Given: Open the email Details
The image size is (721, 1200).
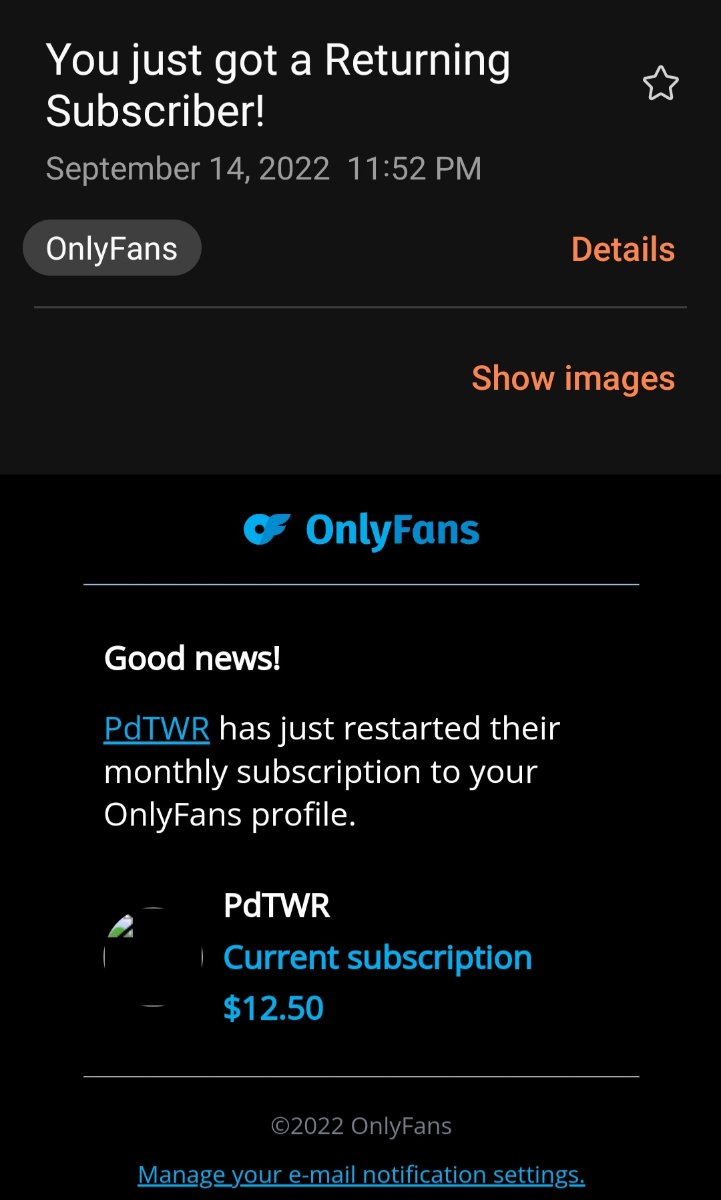Looking at the screenshot, I should (623, 249).
